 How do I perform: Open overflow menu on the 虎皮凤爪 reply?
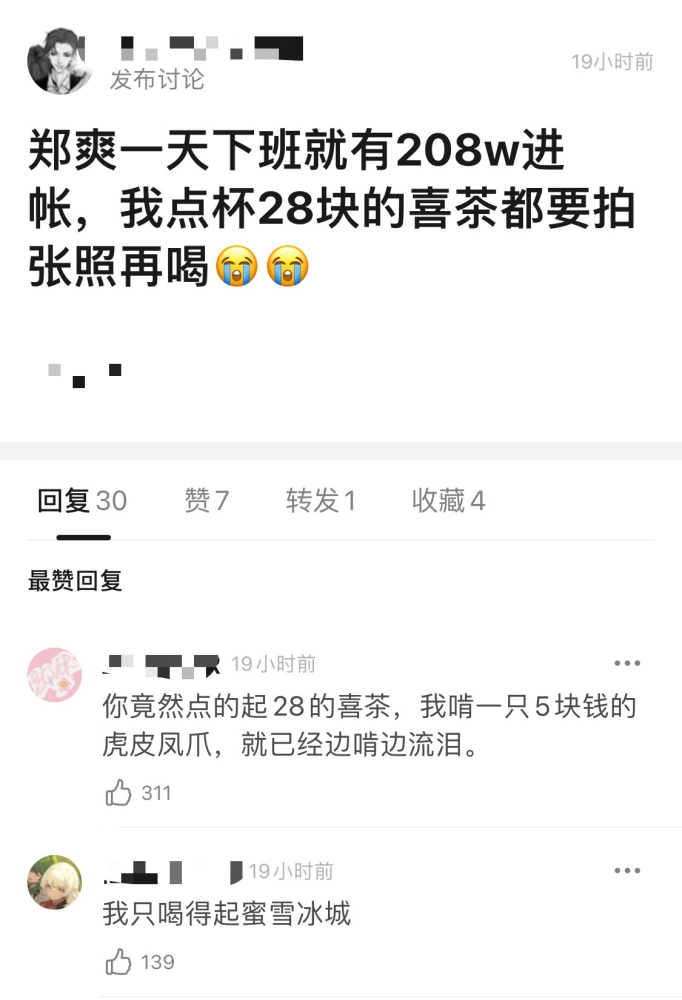click(627, 664)
